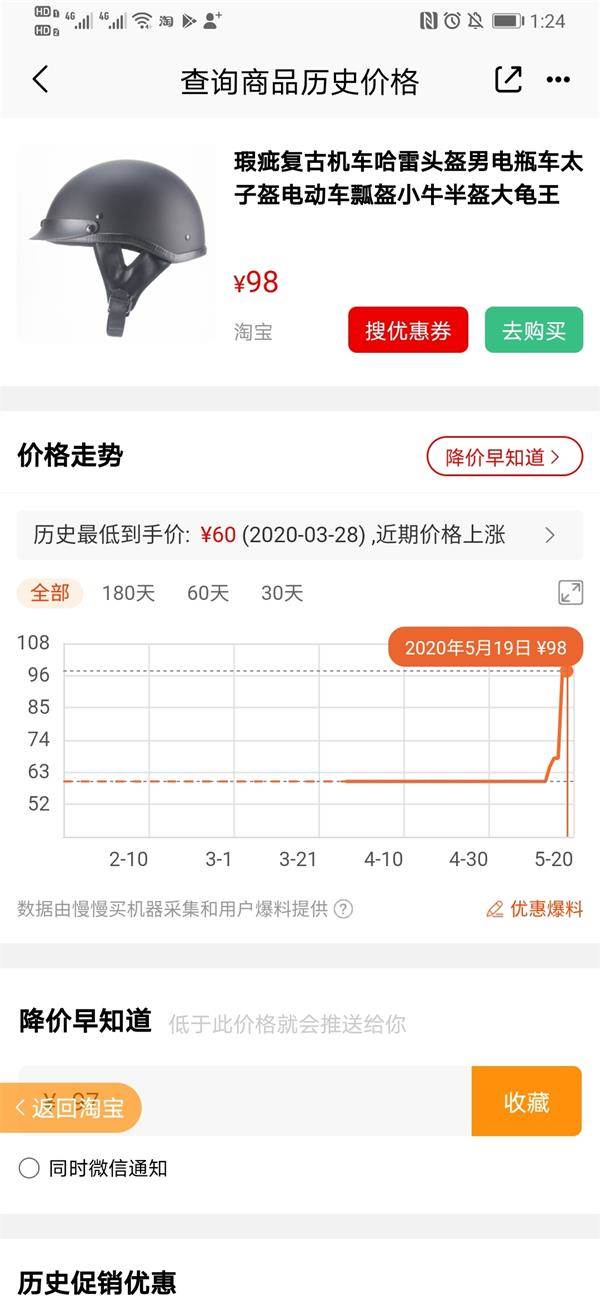
Task: Open the data source help question mark
Action: click(343, 909)
